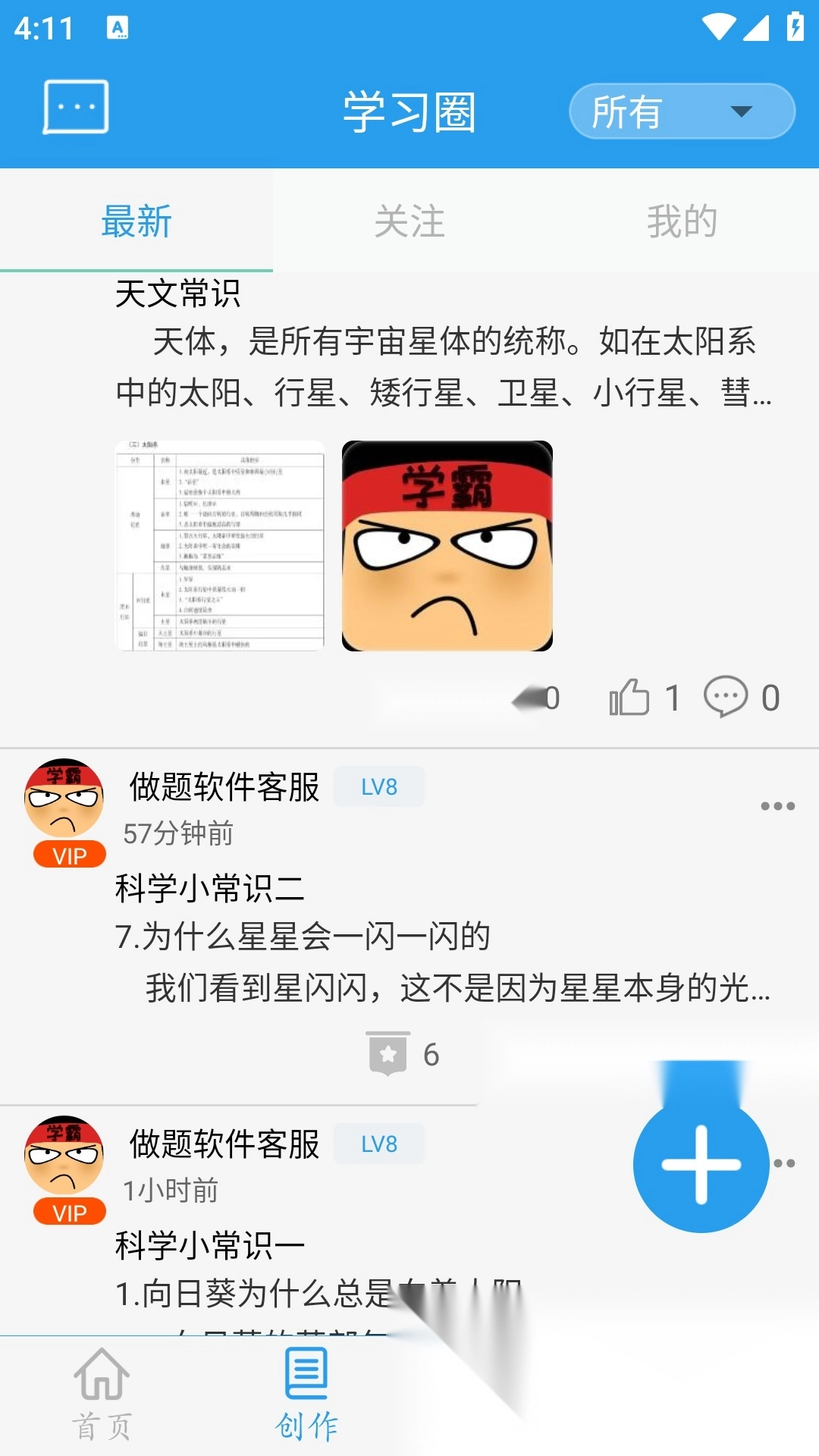Bookmark the 科学小常识二 post
The image size is (819, 1456).
point(388,1054)
